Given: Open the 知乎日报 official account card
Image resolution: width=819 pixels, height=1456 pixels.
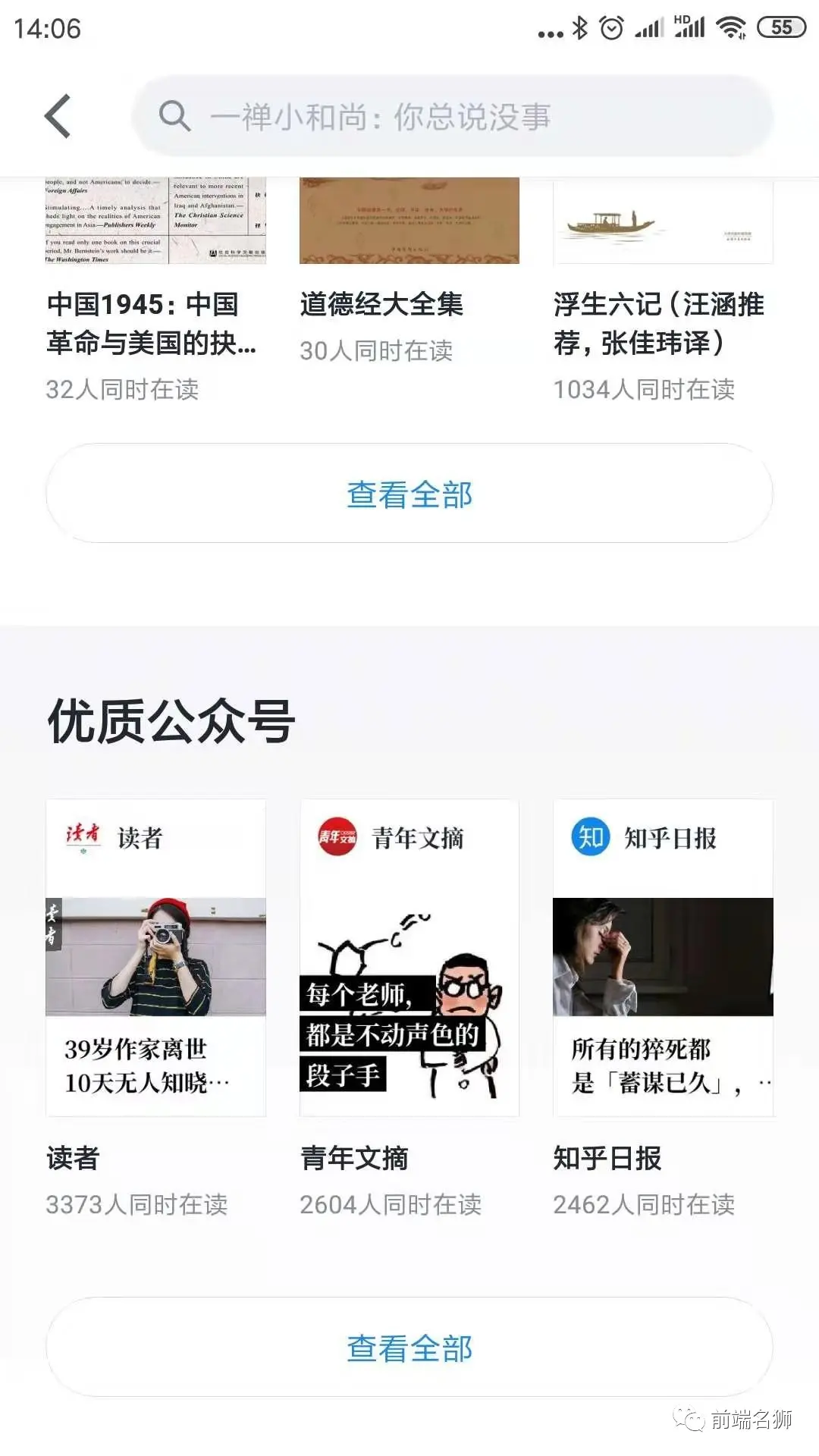Looking at the screenshot, I should pyautogui.click(x=663, y=958).
